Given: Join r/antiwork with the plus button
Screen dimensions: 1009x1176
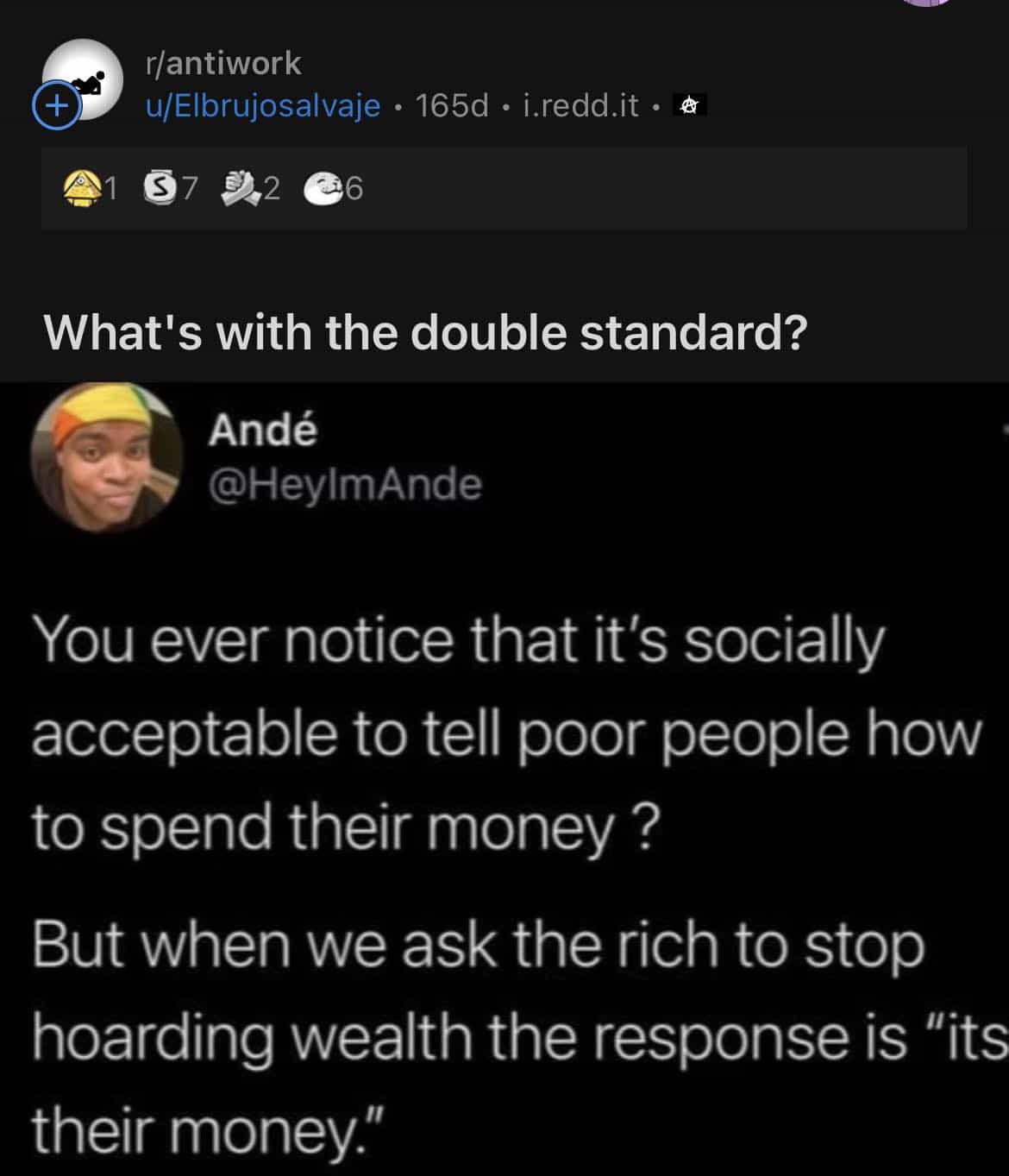Looking at the screenshot, I should [x=55, y=107].
